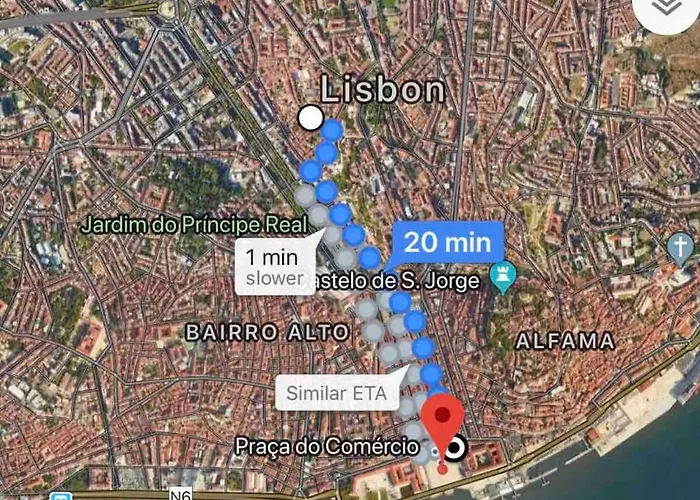The height and width of the screenshot is (500, 700).
Task: Tap the church marker icon
Action: [x=680, y=246]
